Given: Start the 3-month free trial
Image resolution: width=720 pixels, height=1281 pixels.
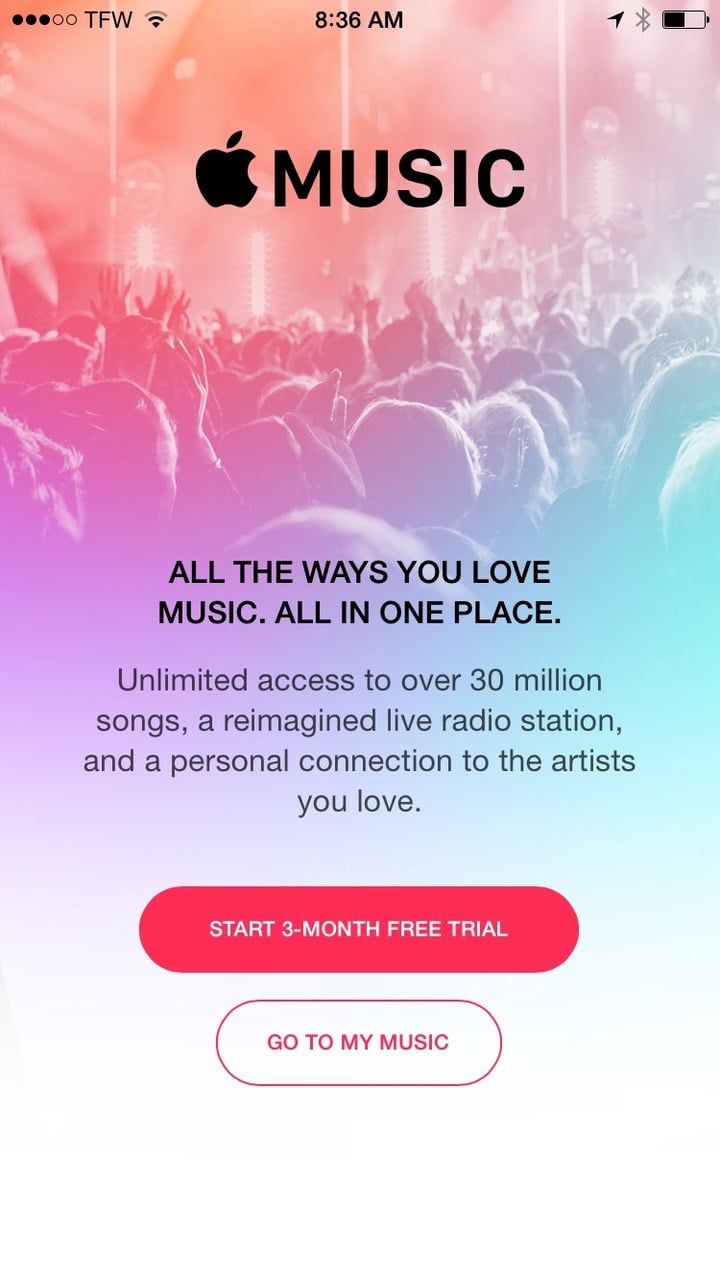Looking at the screenshot, I should (359, 929).
